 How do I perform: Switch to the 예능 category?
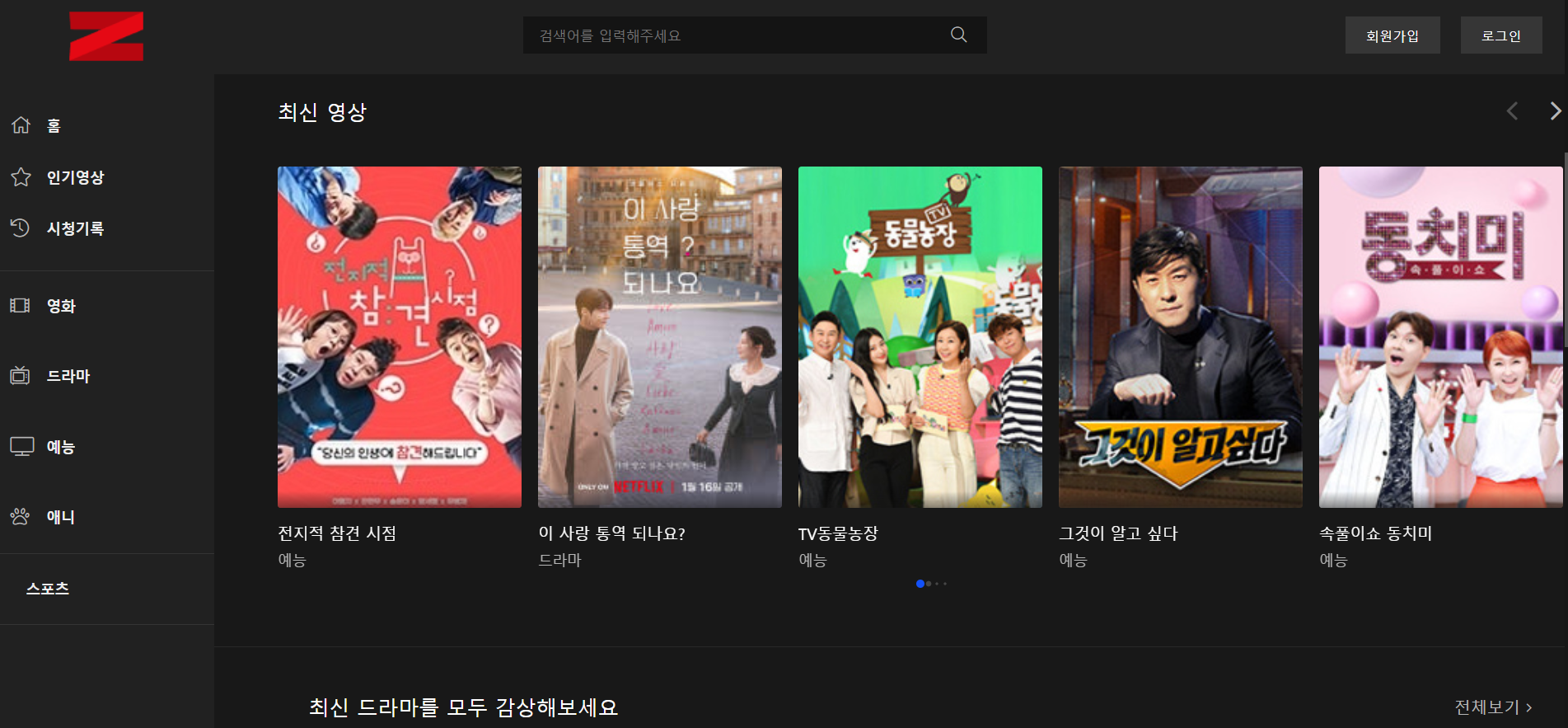point(60,447)
